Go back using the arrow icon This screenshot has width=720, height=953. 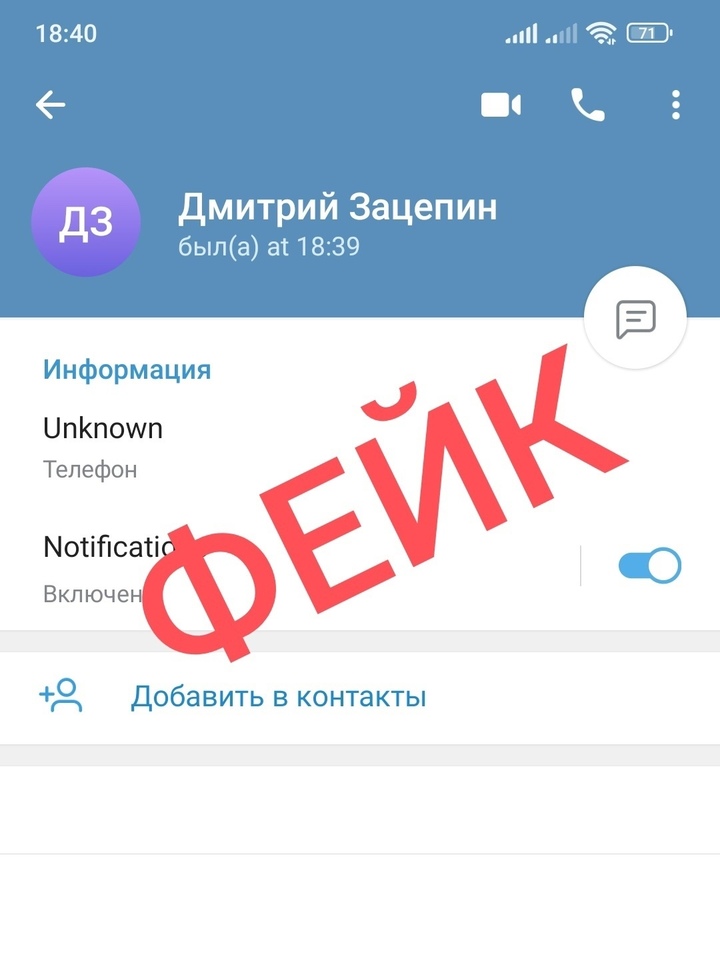click(50, 105)
